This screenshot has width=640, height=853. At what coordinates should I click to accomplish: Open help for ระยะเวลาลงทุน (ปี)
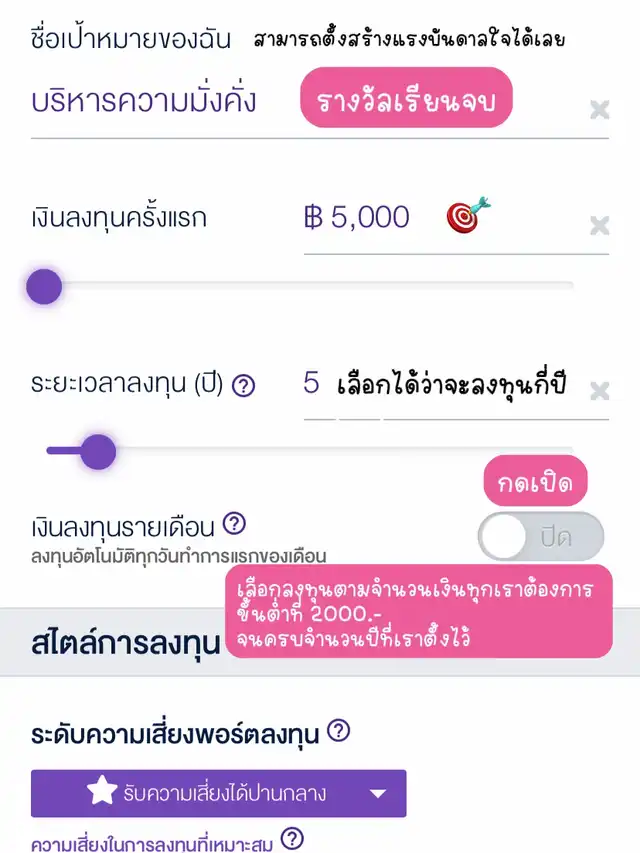tap(243, 386)
